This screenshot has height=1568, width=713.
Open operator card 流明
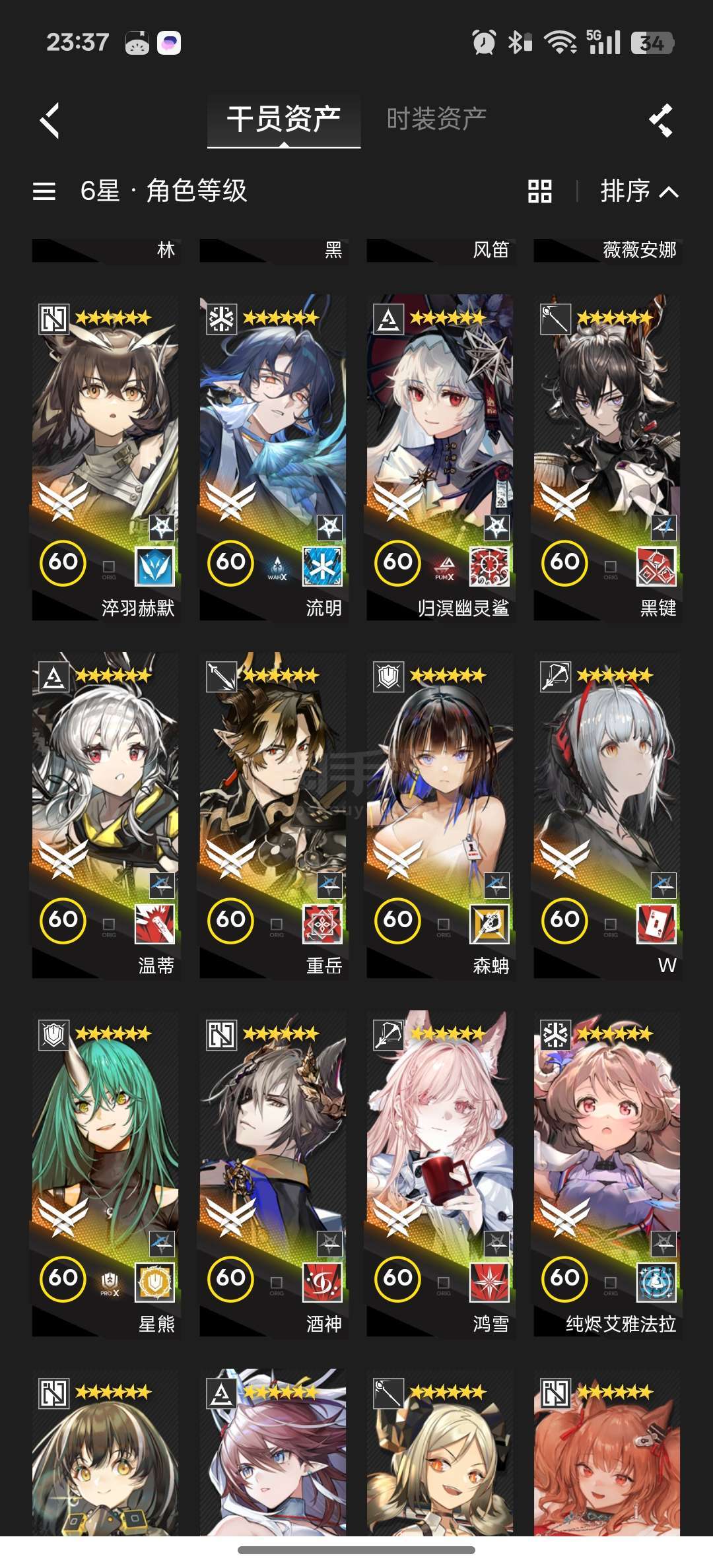273,457
